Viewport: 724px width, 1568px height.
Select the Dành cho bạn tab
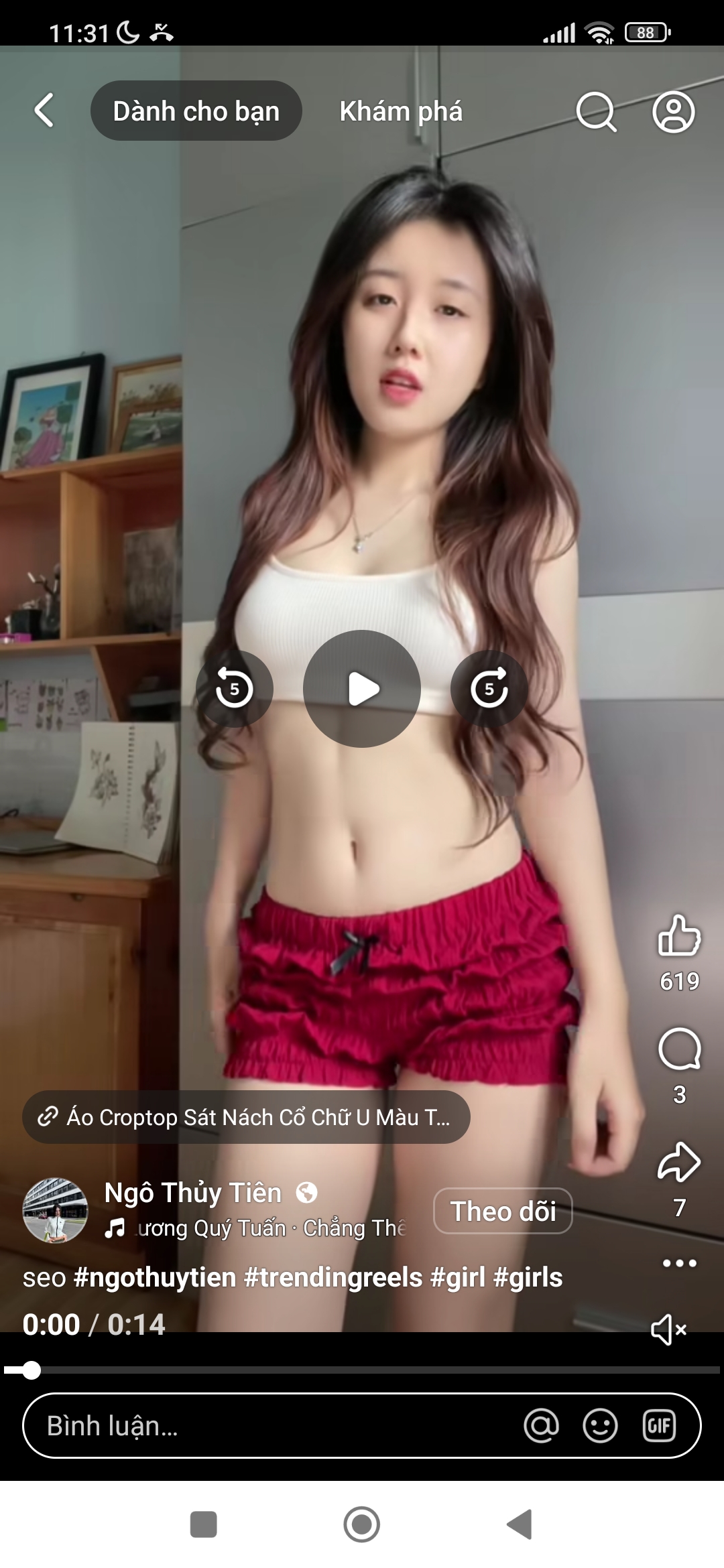196,111
